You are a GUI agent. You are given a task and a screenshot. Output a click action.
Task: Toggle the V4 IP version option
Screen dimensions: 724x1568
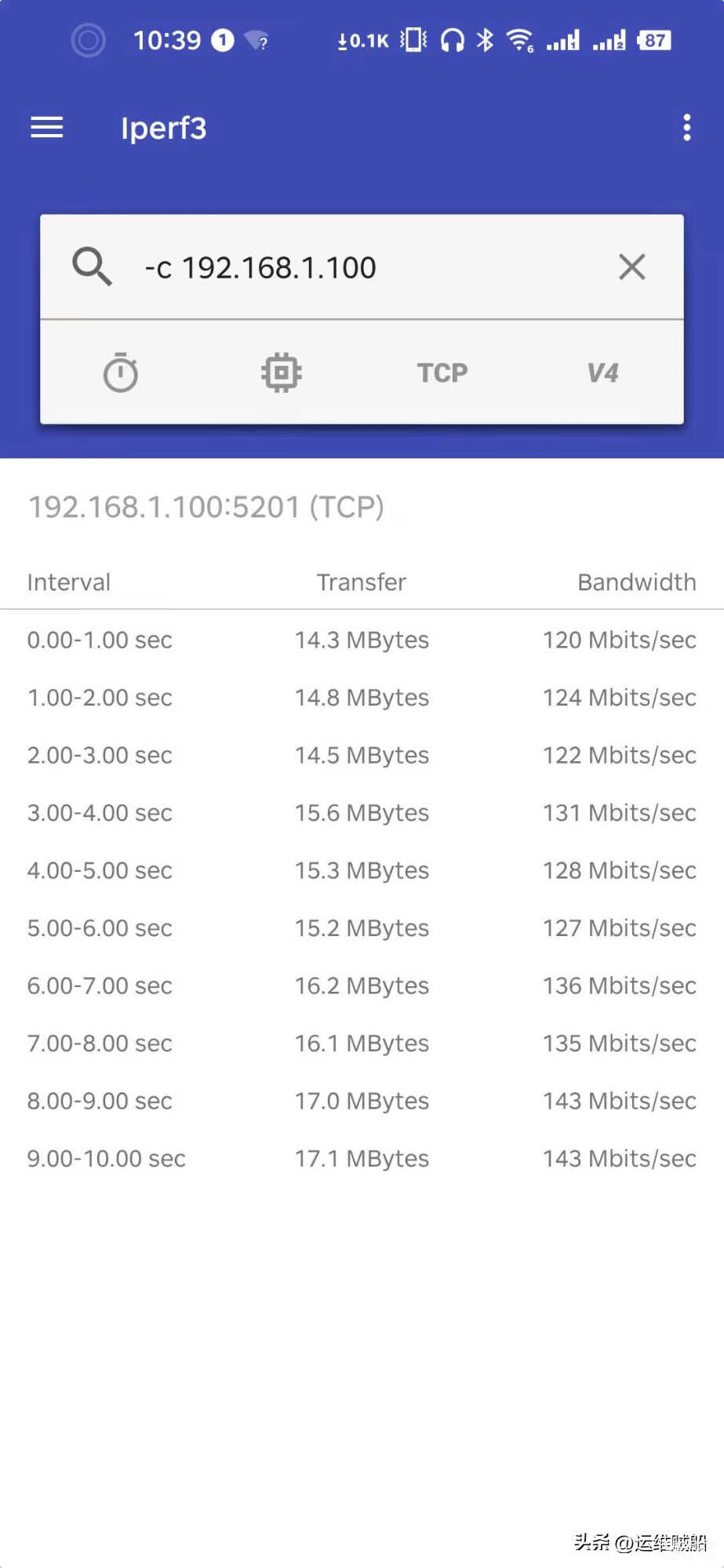point(602,372)
